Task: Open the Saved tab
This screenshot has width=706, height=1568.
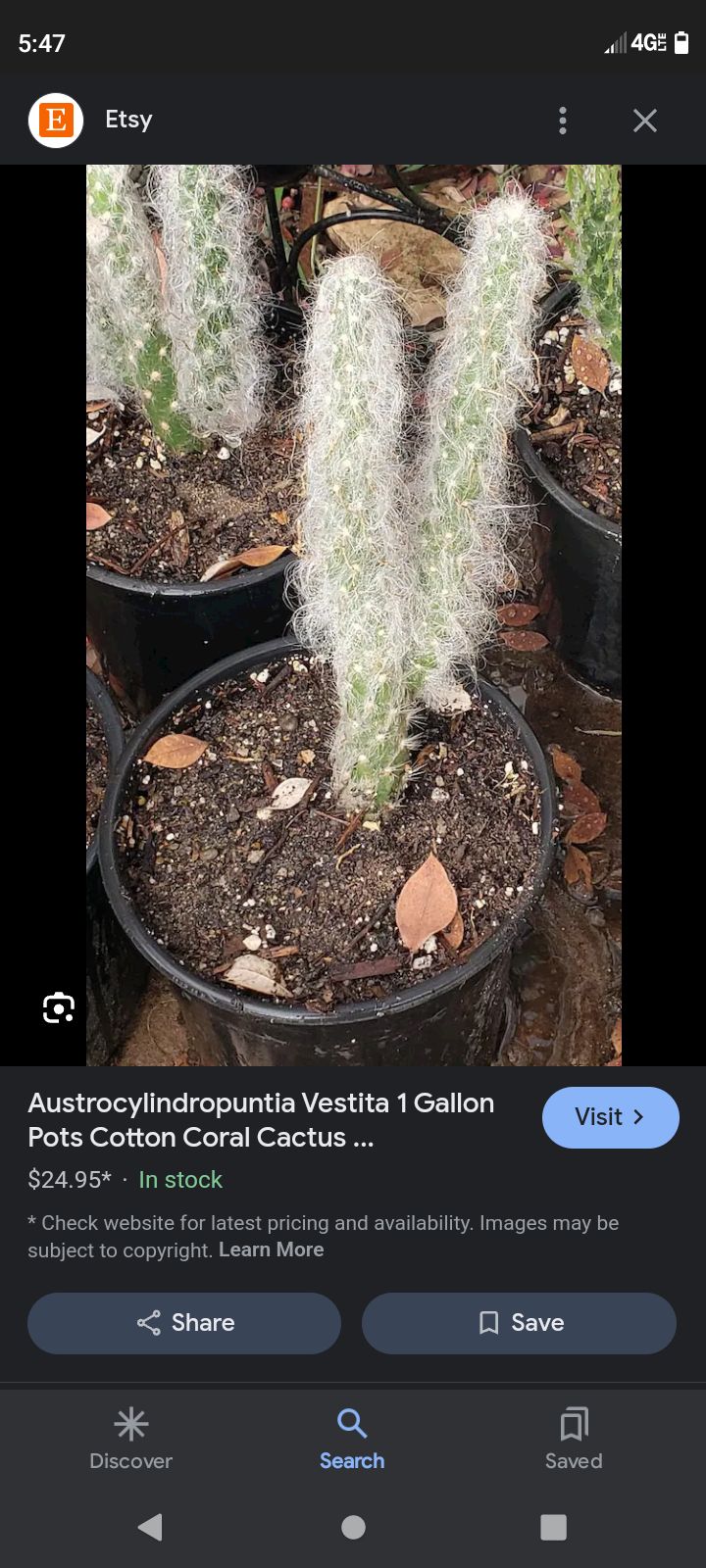Action: point(574,1439)
